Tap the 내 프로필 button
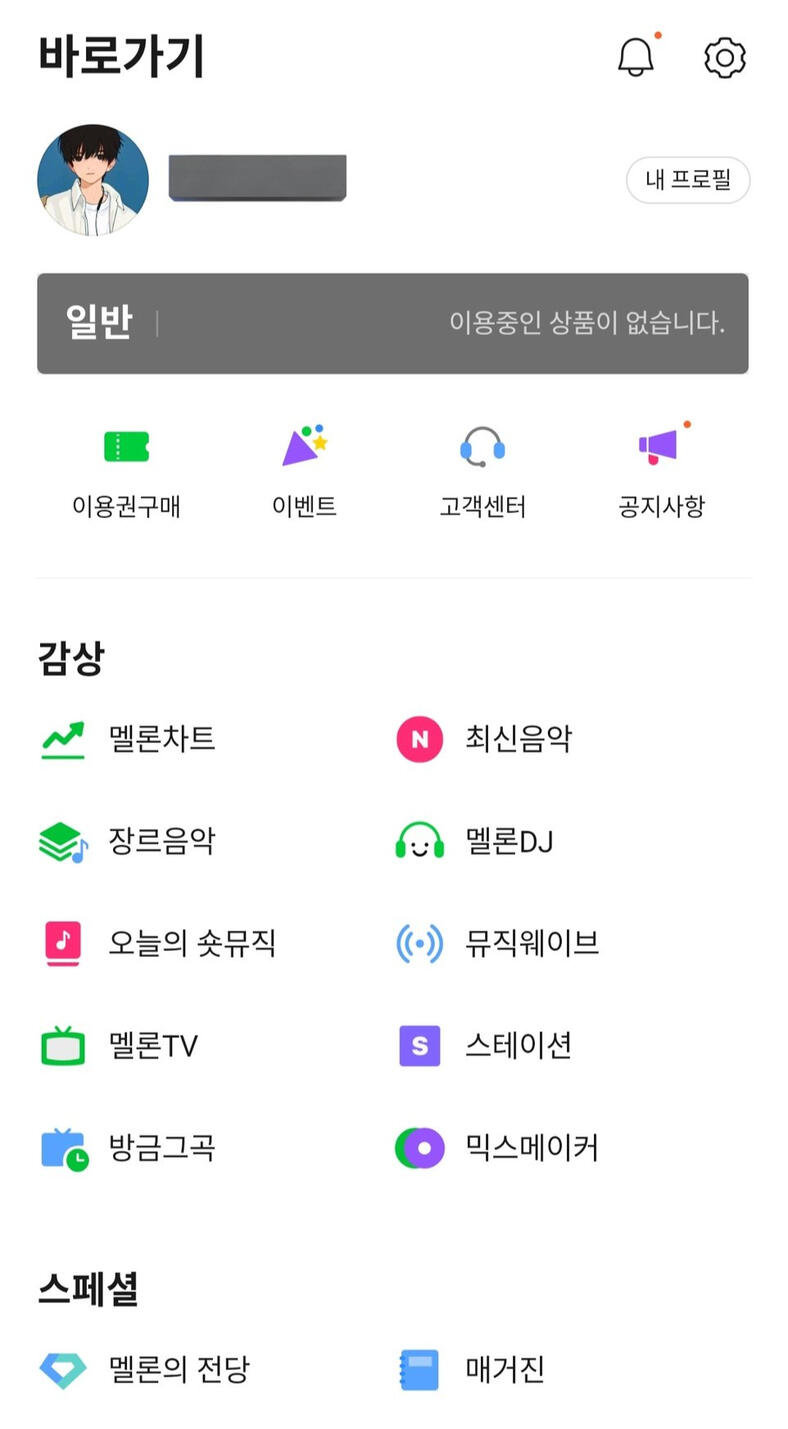788x1429 pixels. 688,180
